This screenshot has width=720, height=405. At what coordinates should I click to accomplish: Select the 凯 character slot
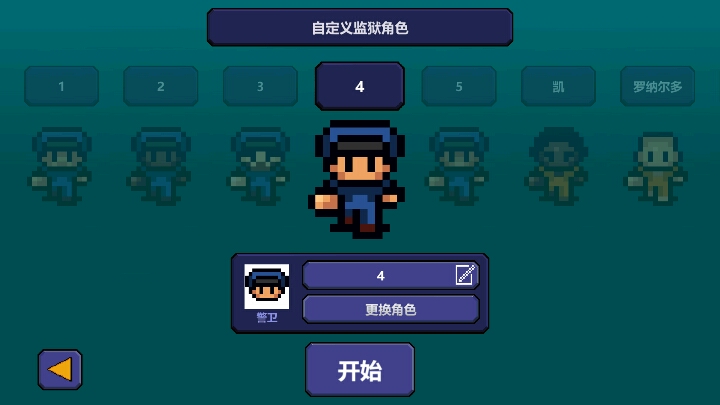(x=558, y=86)
